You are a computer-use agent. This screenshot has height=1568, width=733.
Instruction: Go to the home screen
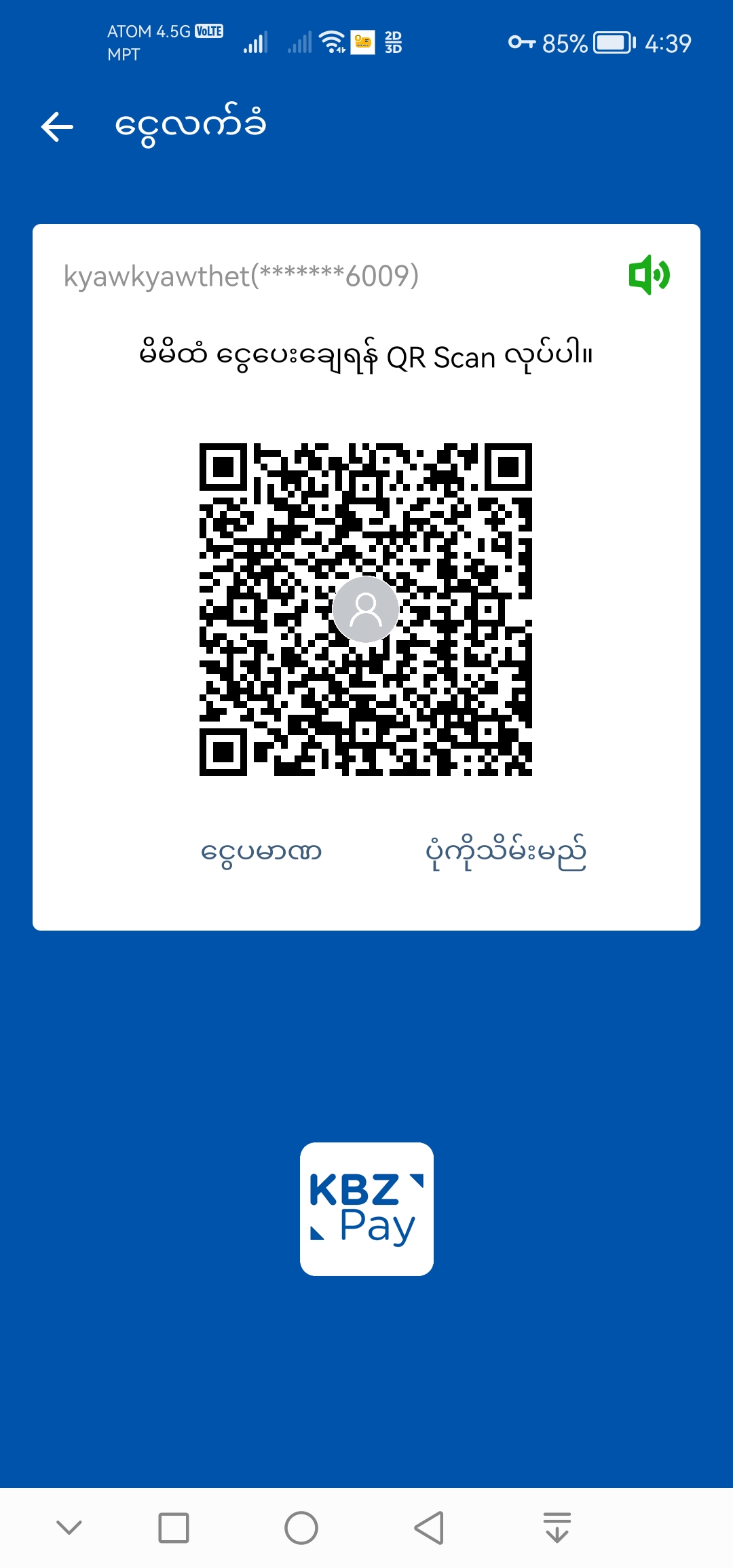[x=301, y=1528]
